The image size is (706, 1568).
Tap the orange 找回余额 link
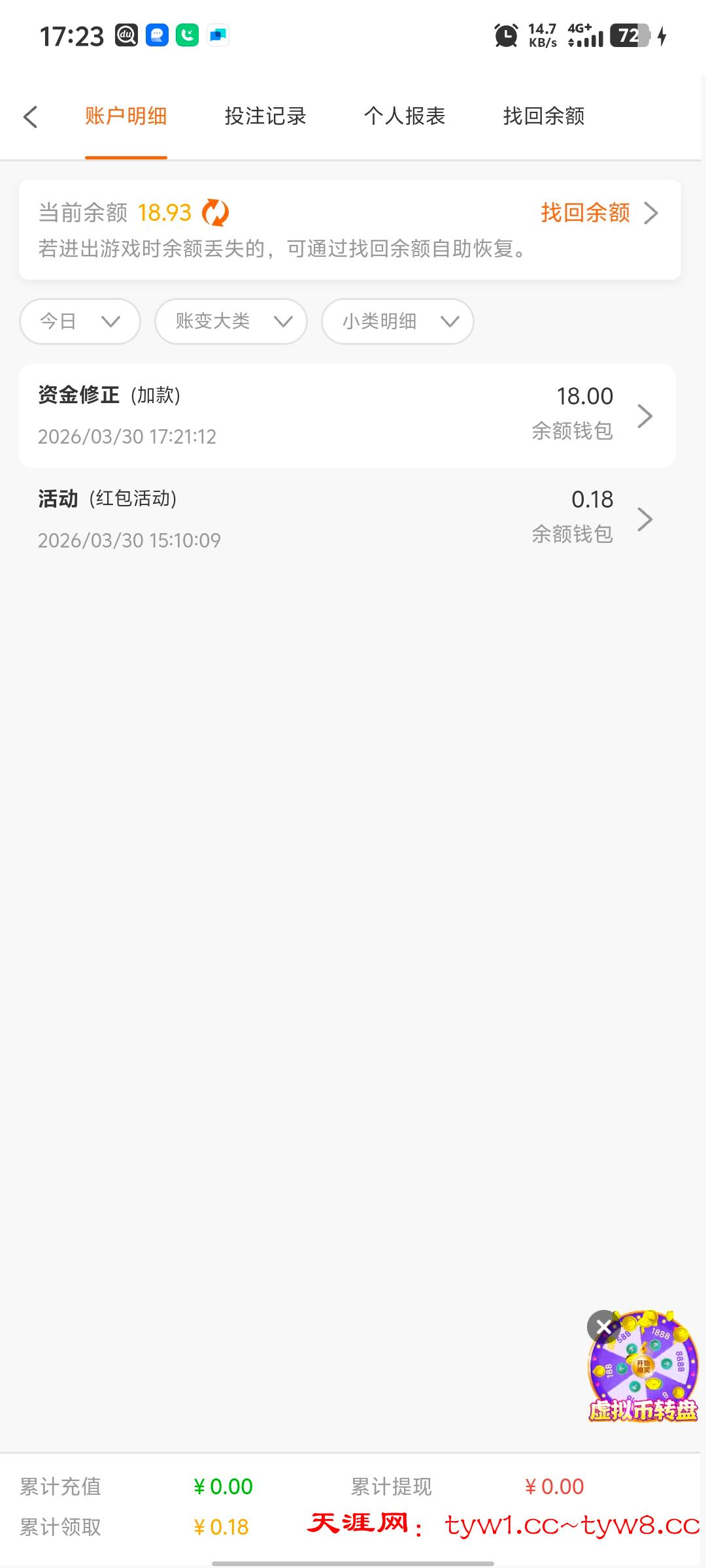point(599,213)
